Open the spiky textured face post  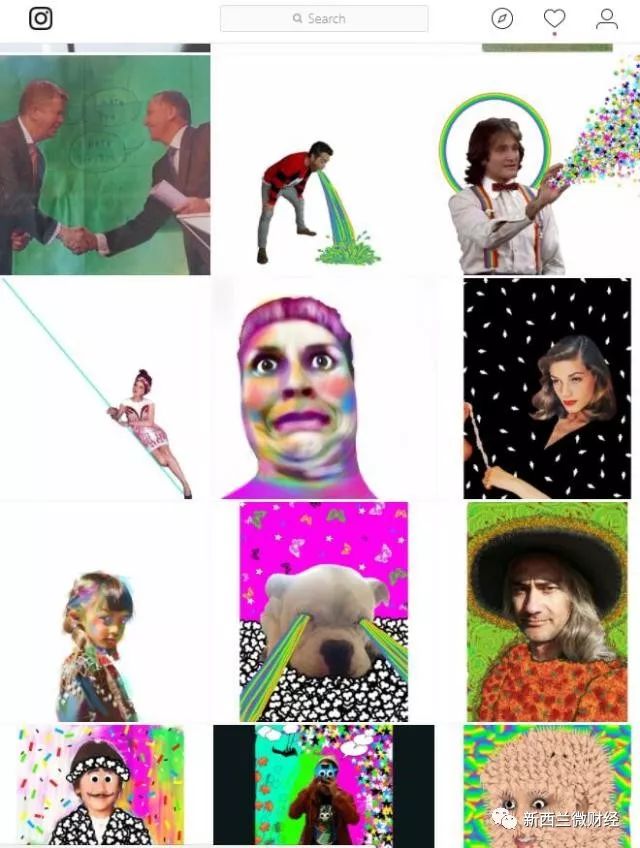[546, 785]
